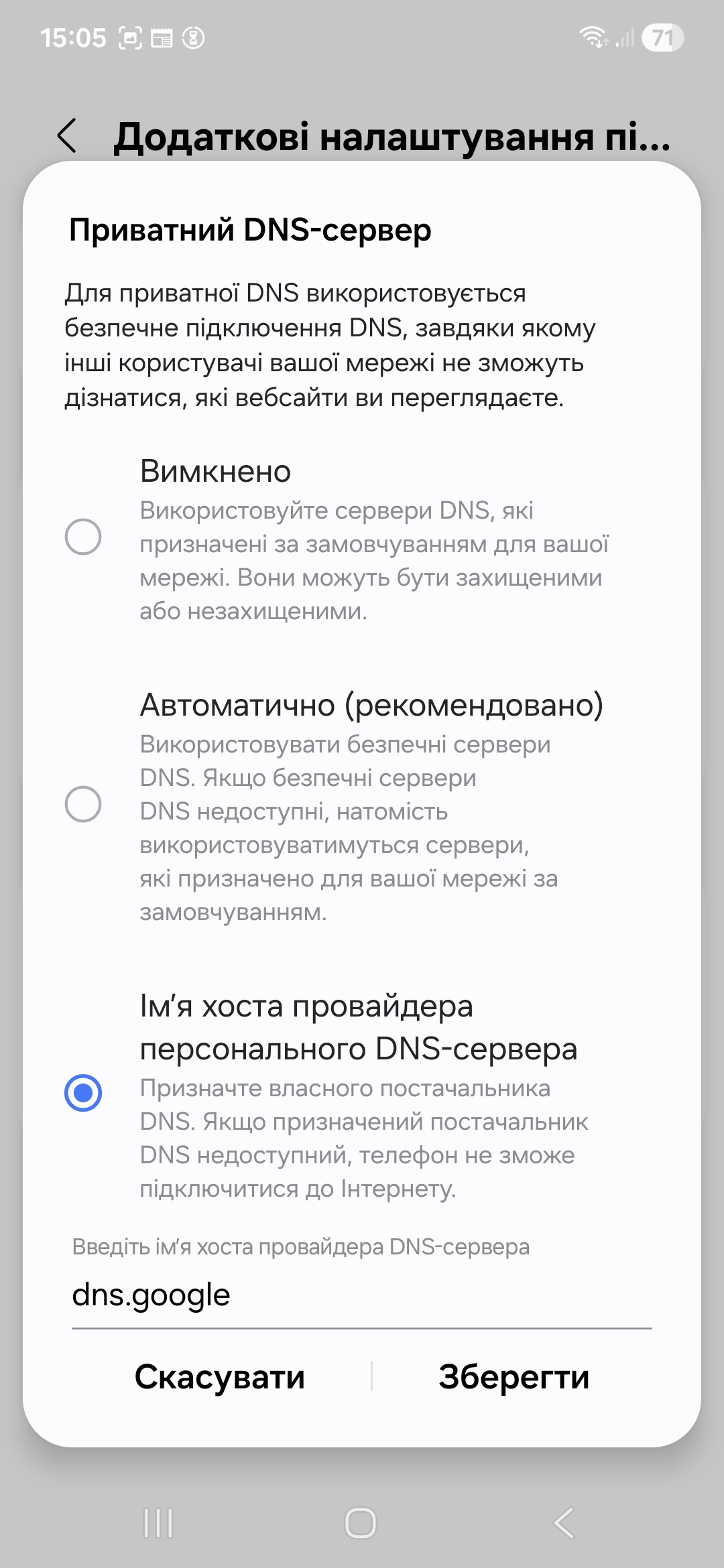Viewport: 724px width, 1568px height.
Task: Go to the home screen
Action: [361, 1524]
